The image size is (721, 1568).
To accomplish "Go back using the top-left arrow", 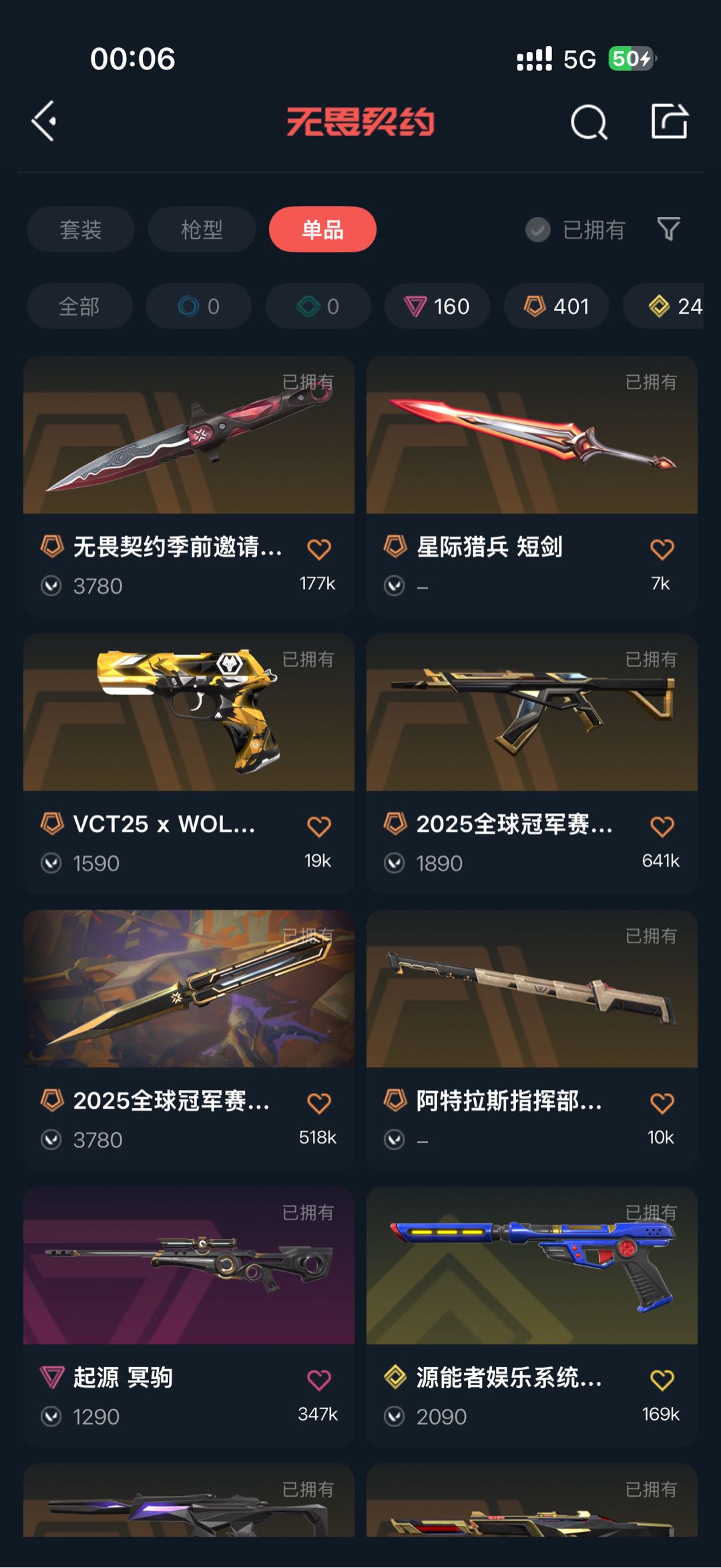I will pos(44,121).
